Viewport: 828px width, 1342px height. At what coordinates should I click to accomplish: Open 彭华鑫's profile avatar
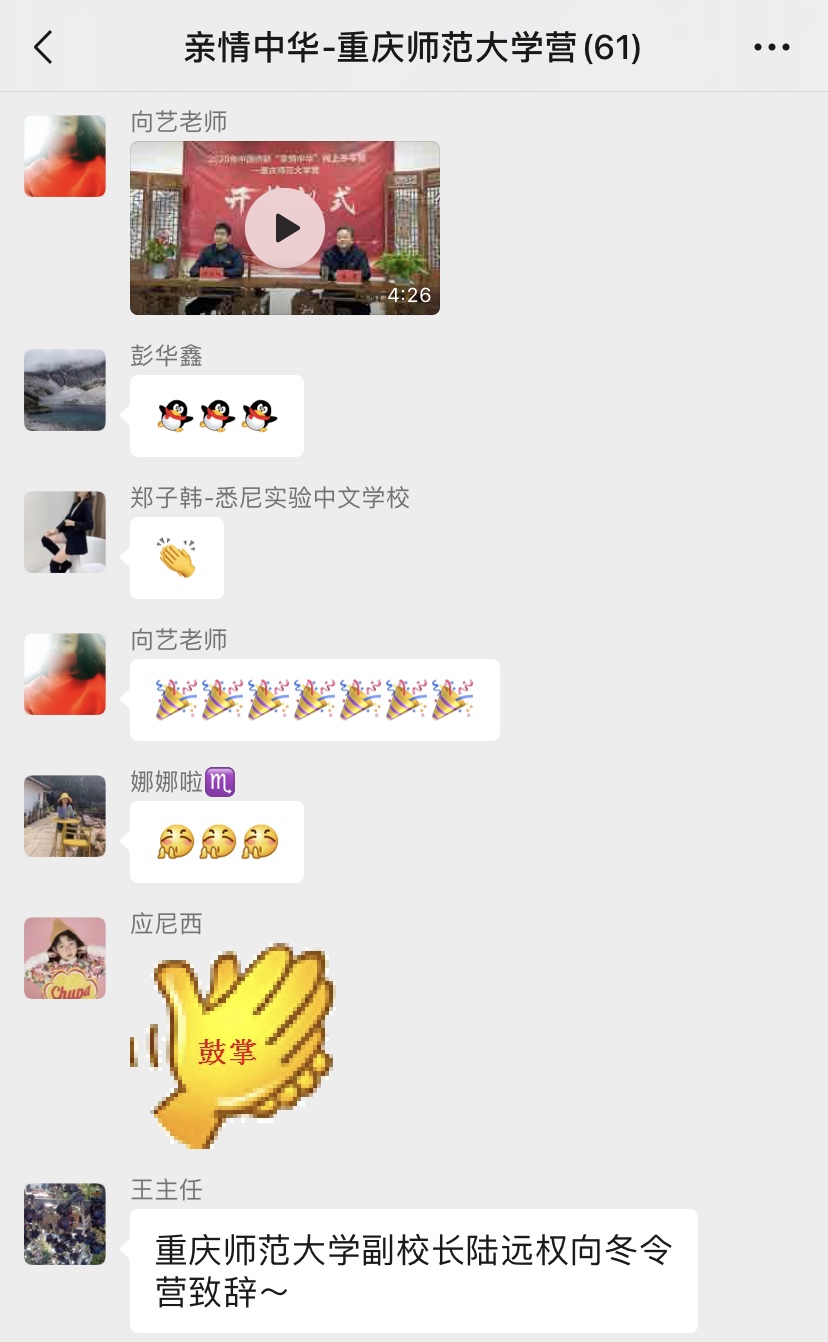point(65,390)
